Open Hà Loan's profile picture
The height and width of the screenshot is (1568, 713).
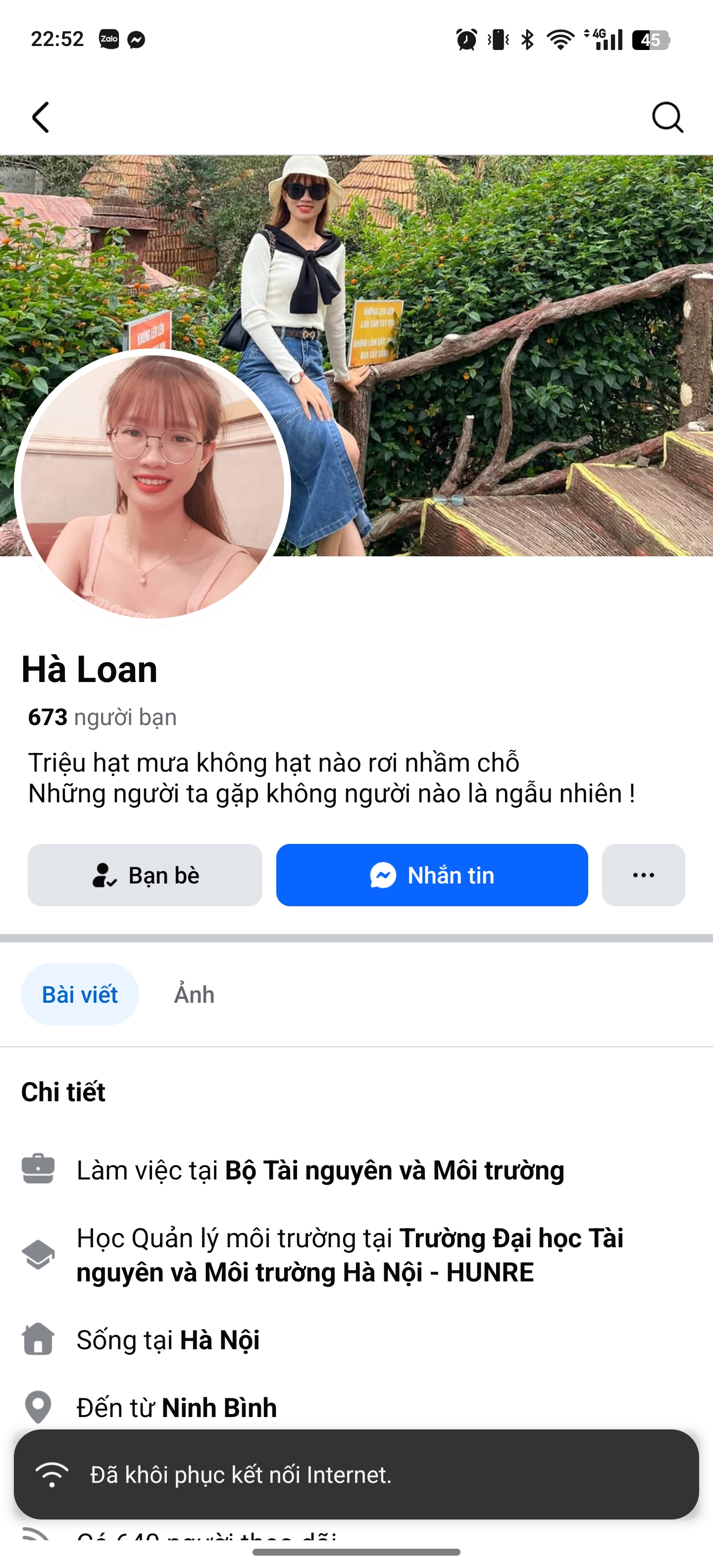click(152, 487)
